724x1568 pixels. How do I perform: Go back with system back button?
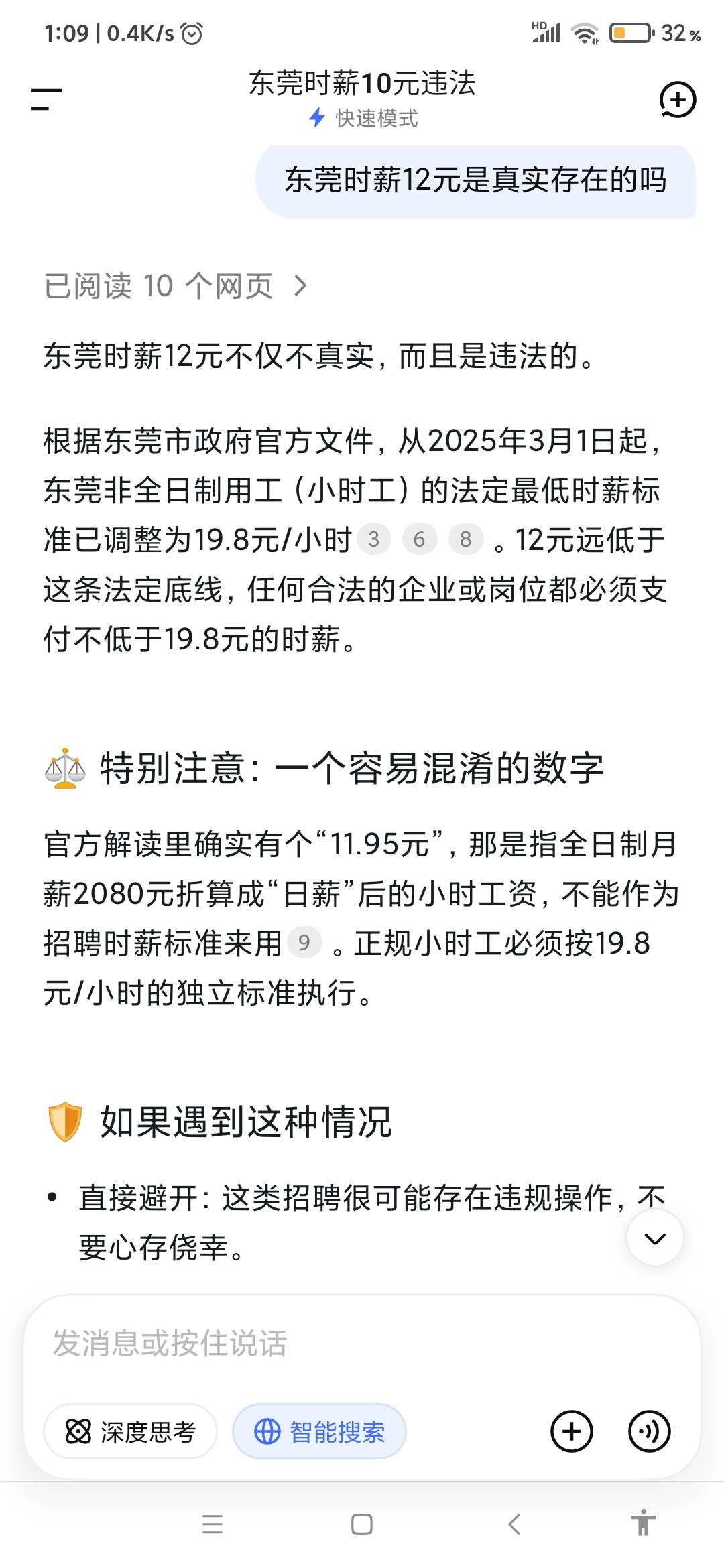[x=514, y=1524]
